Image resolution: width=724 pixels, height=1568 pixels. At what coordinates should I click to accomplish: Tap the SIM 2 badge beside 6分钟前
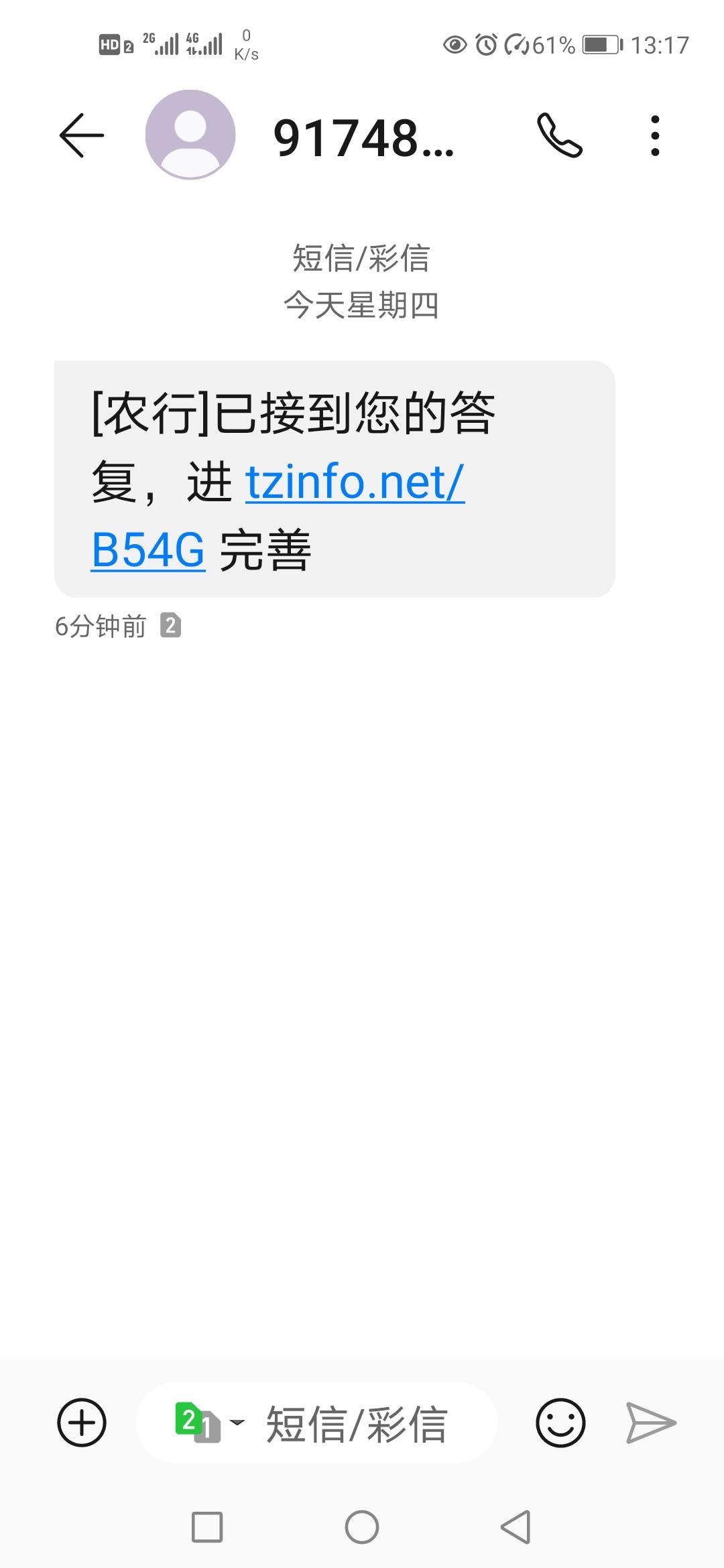(172, 627)
